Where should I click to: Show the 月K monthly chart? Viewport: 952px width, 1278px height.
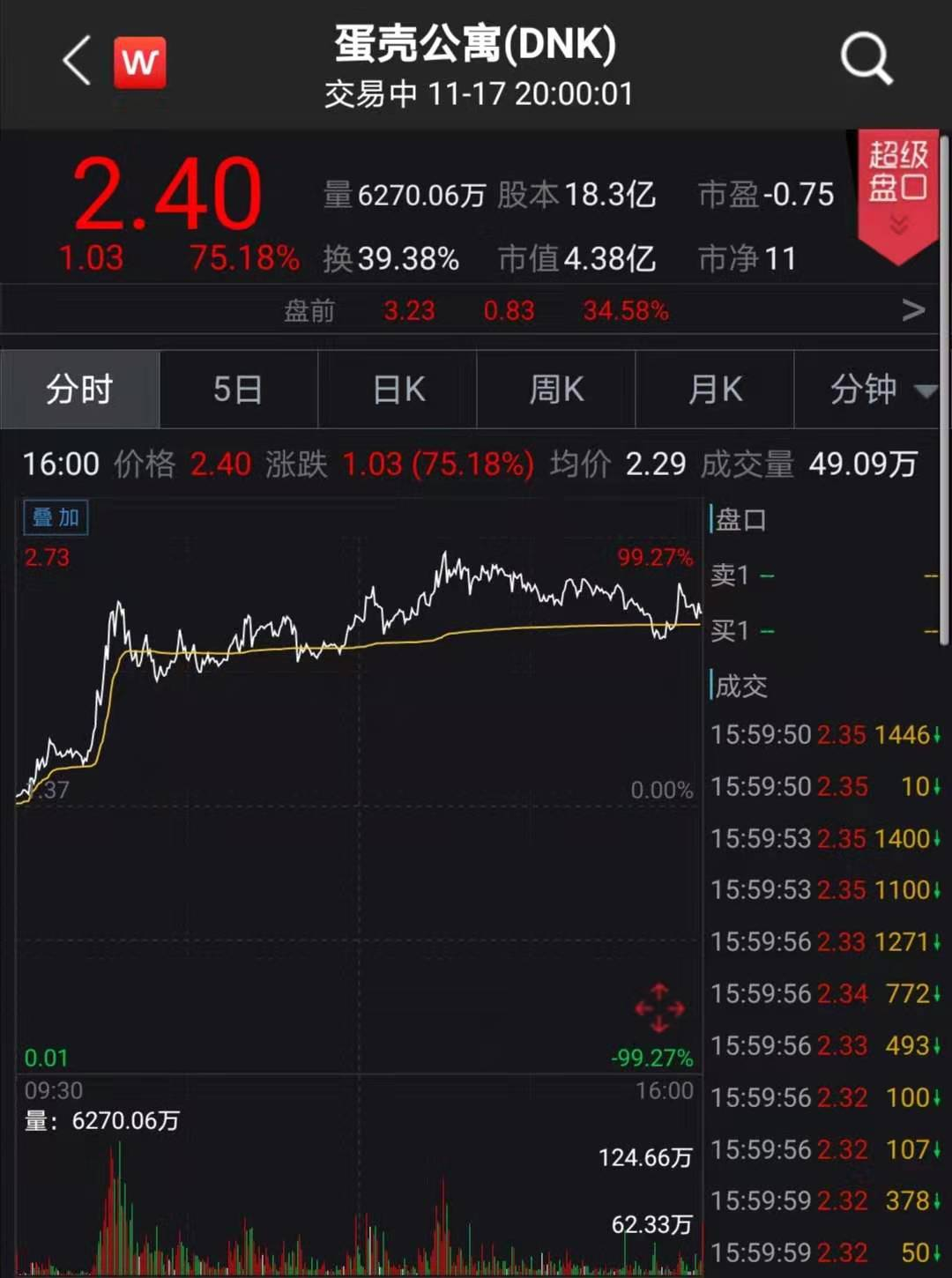pos(715,389)
